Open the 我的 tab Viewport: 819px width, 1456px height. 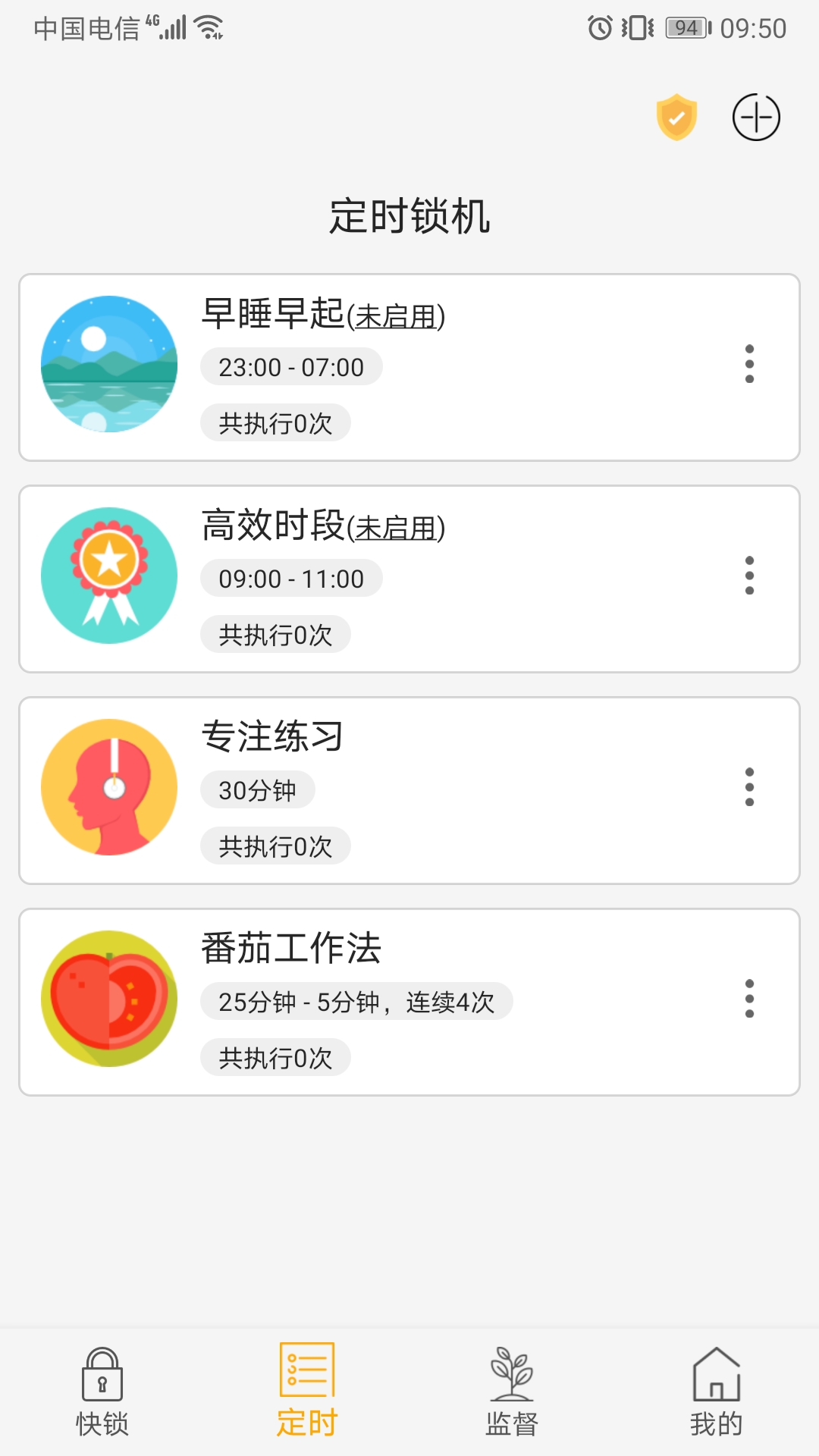pos(717,1392)
